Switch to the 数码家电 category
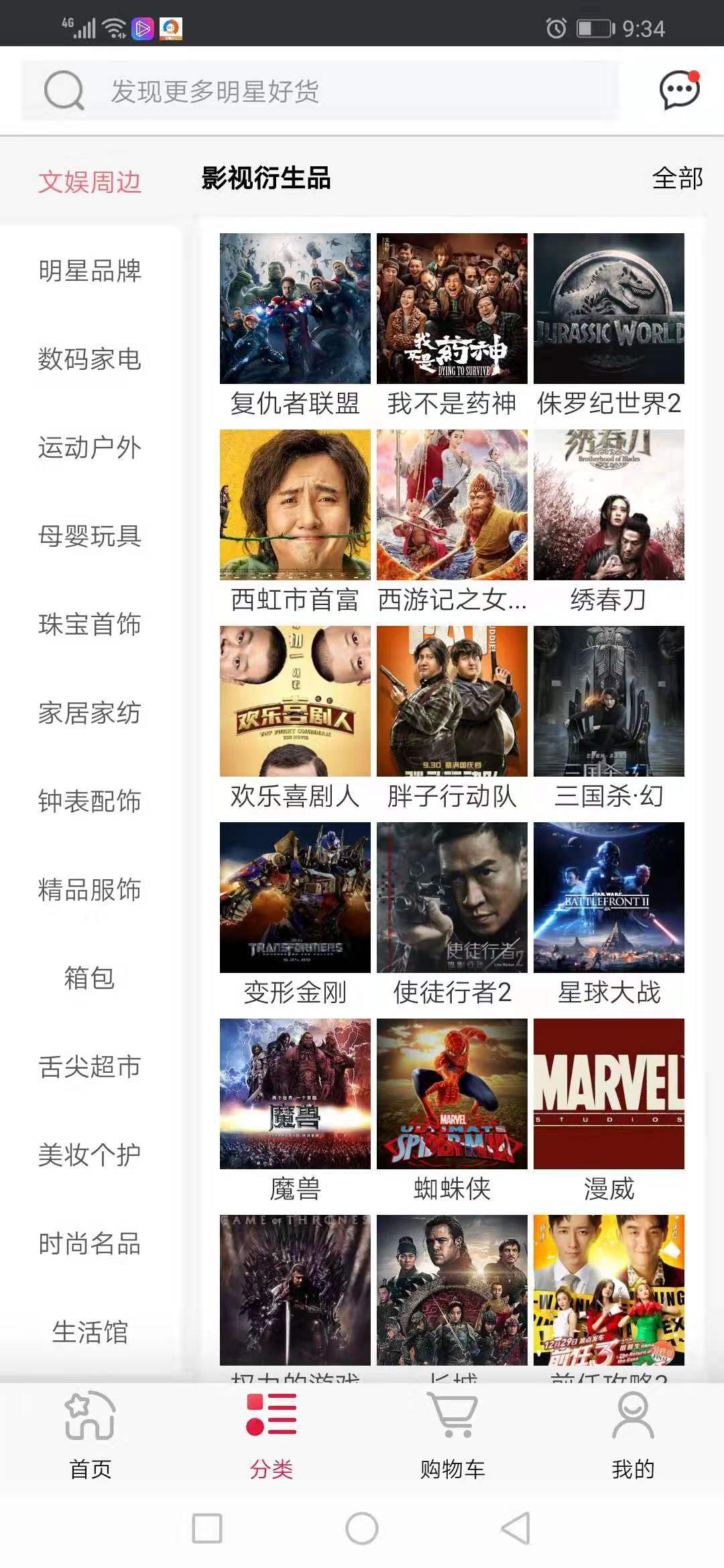Image resolution: width=724 pixels, height=1568 pixels. (x=90, y=359)
